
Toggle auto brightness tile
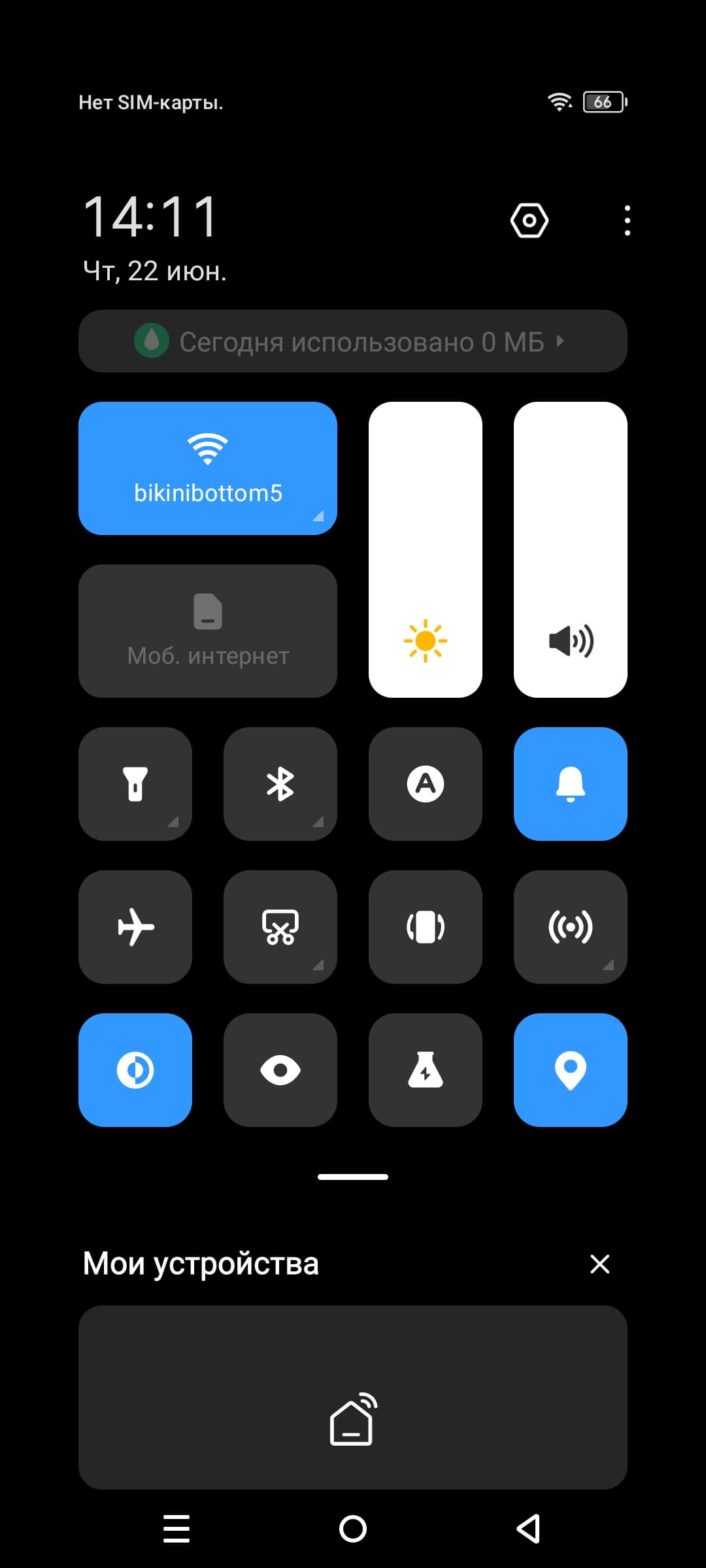pos(425,783)
